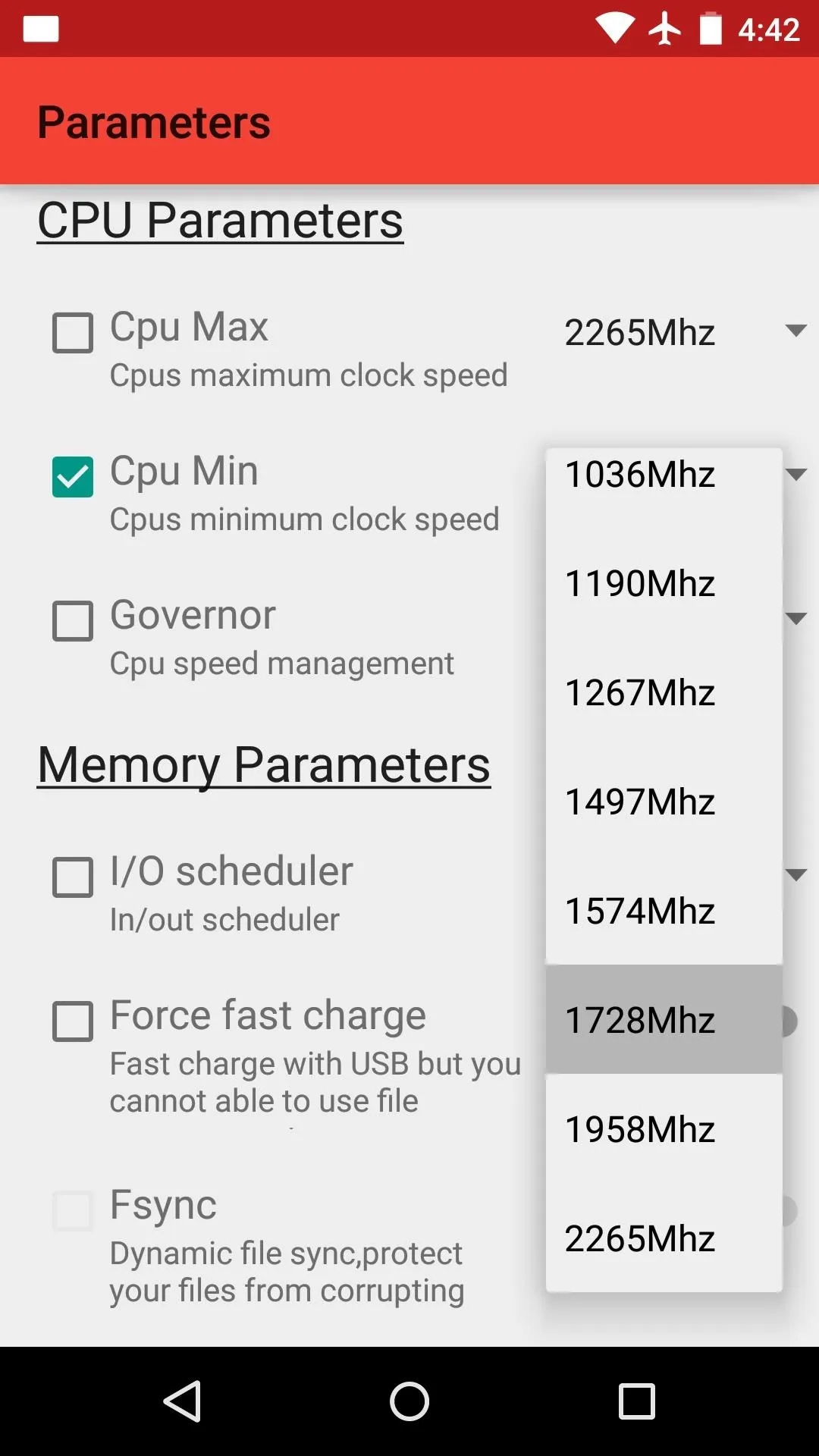Select 1036Mhz from the dropdown list
The image size is (819, 1456).
(664, 475)
